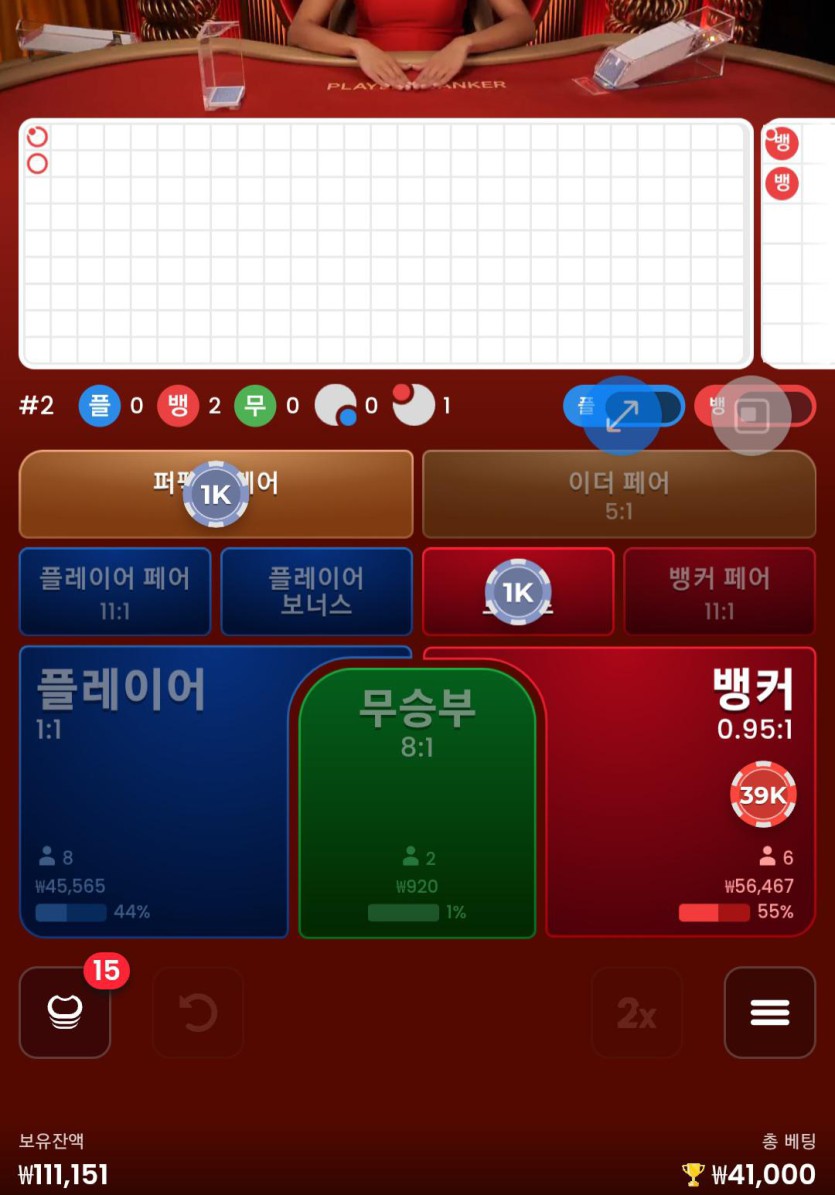Screen dimensions: 835x1195
Task: Tap the gray square floating icon
Action: click(x=751, y=416)
